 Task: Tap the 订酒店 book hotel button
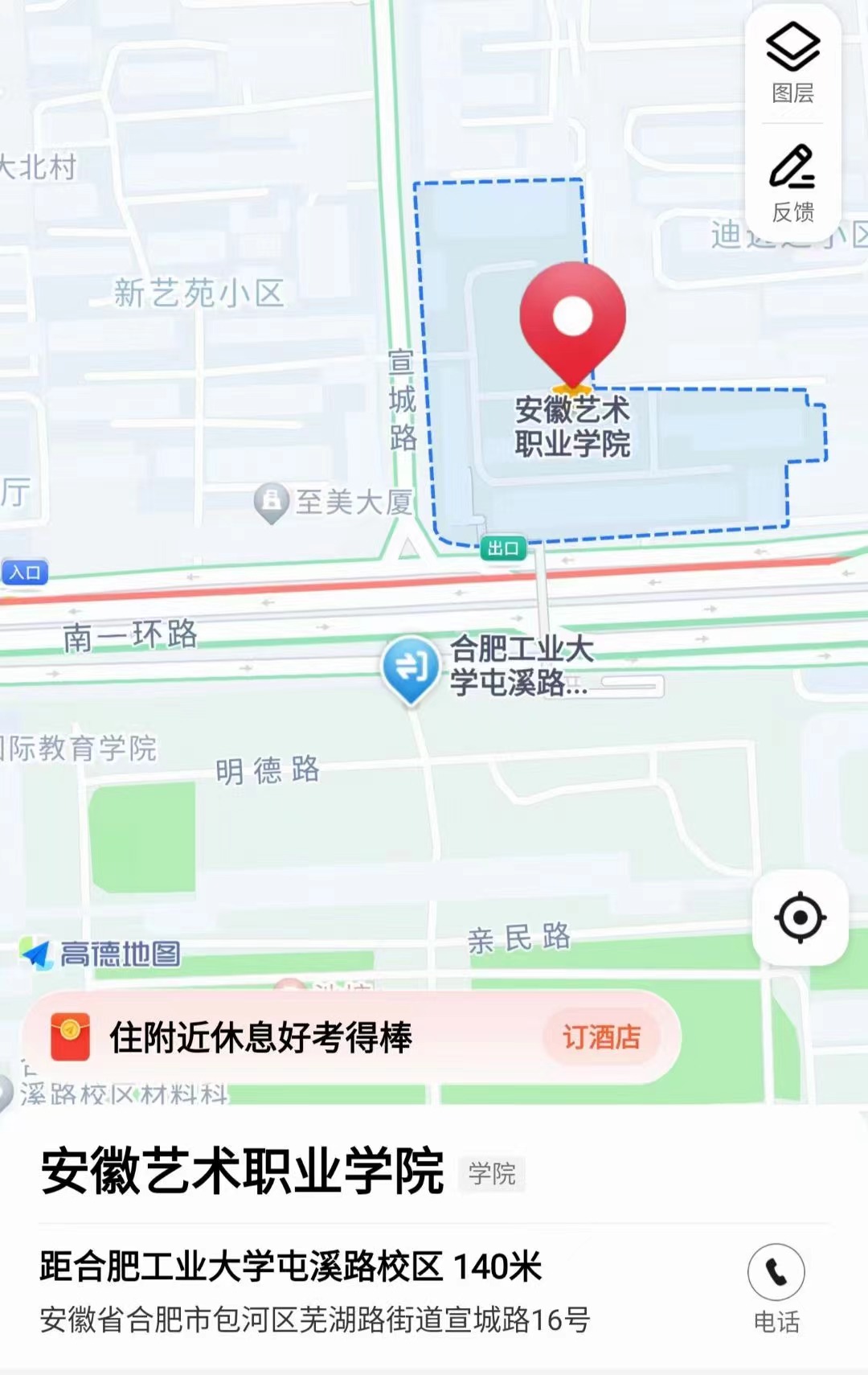[601, 1037]
